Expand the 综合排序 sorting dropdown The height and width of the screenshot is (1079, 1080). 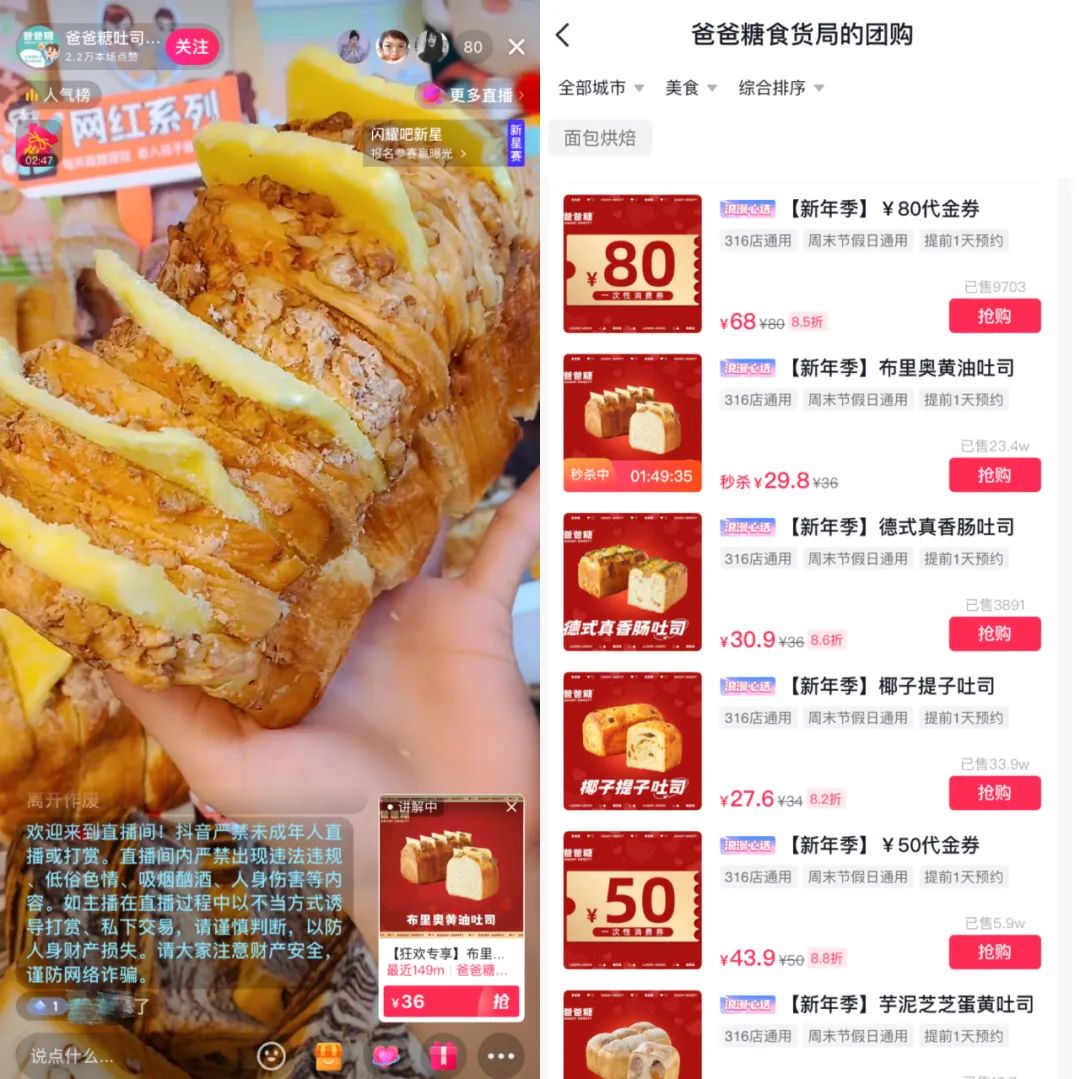(x=781, y=88)
